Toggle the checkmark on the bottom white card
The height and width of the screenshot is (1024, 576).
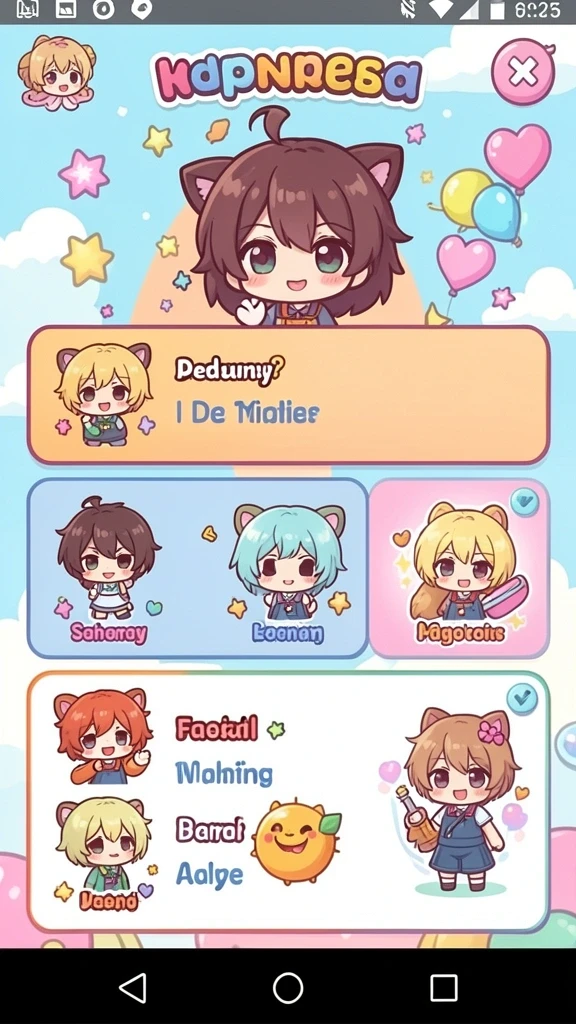click(x=522, y=699)
